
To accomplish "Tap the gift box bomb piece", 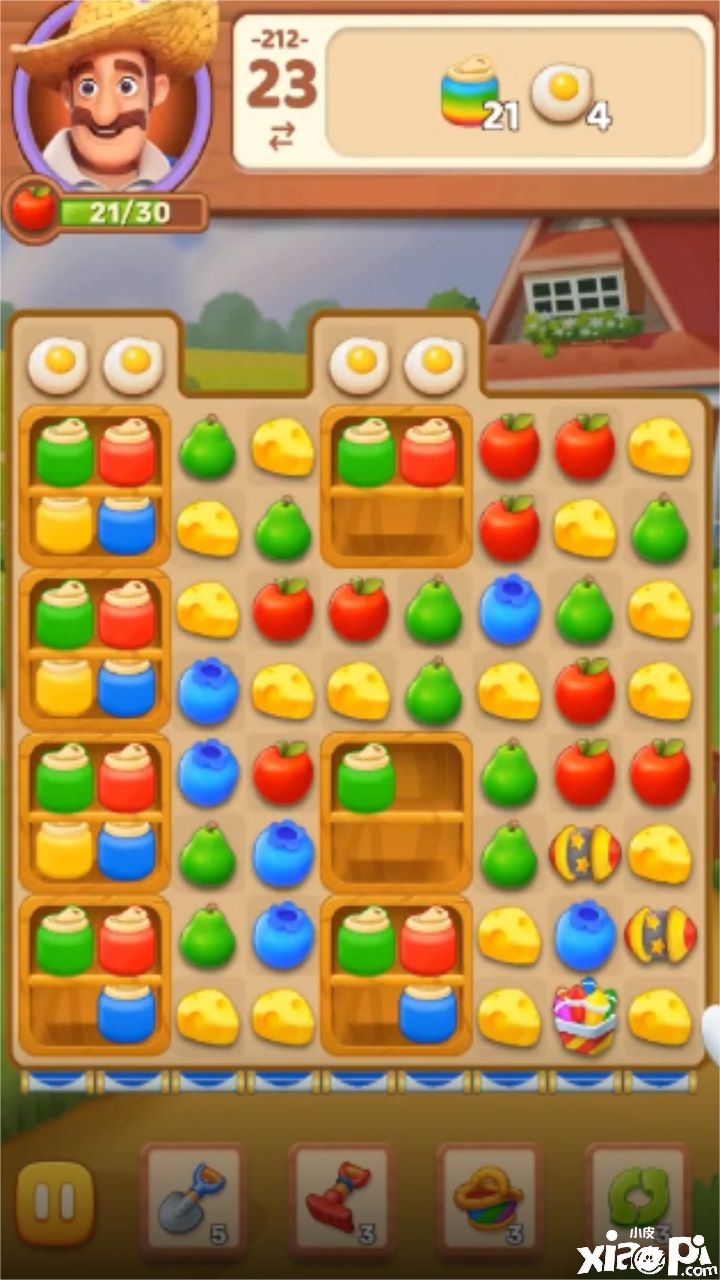I will pyautogui.click(x=584, y=1015).
